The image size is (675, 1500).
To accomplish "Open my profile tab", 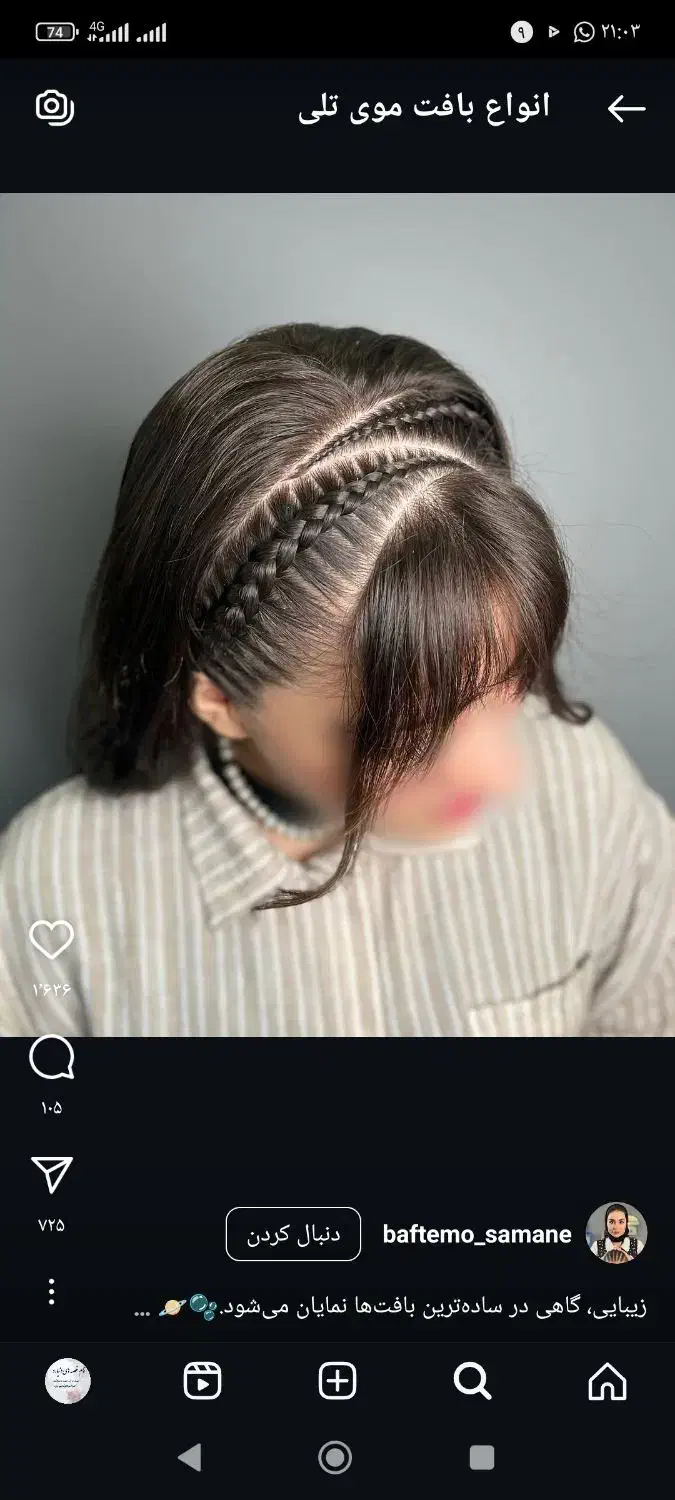I will tap(68, 1381).
